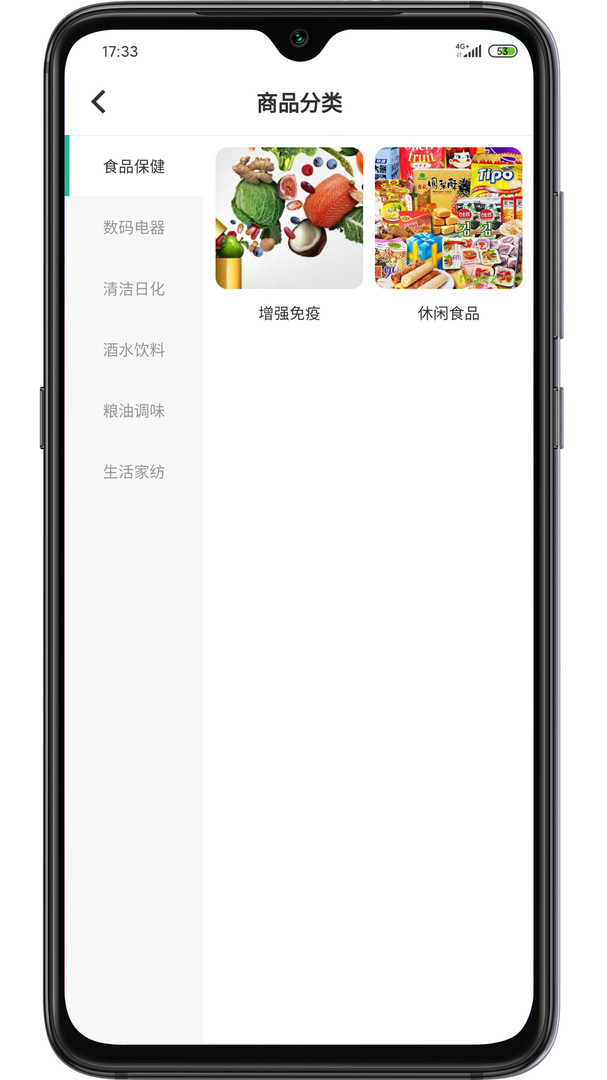Image resolution: width=607 pixels, height=1080 pixels.
Task: Open the 生活家纺 category
Action: (x=134, y=472)
